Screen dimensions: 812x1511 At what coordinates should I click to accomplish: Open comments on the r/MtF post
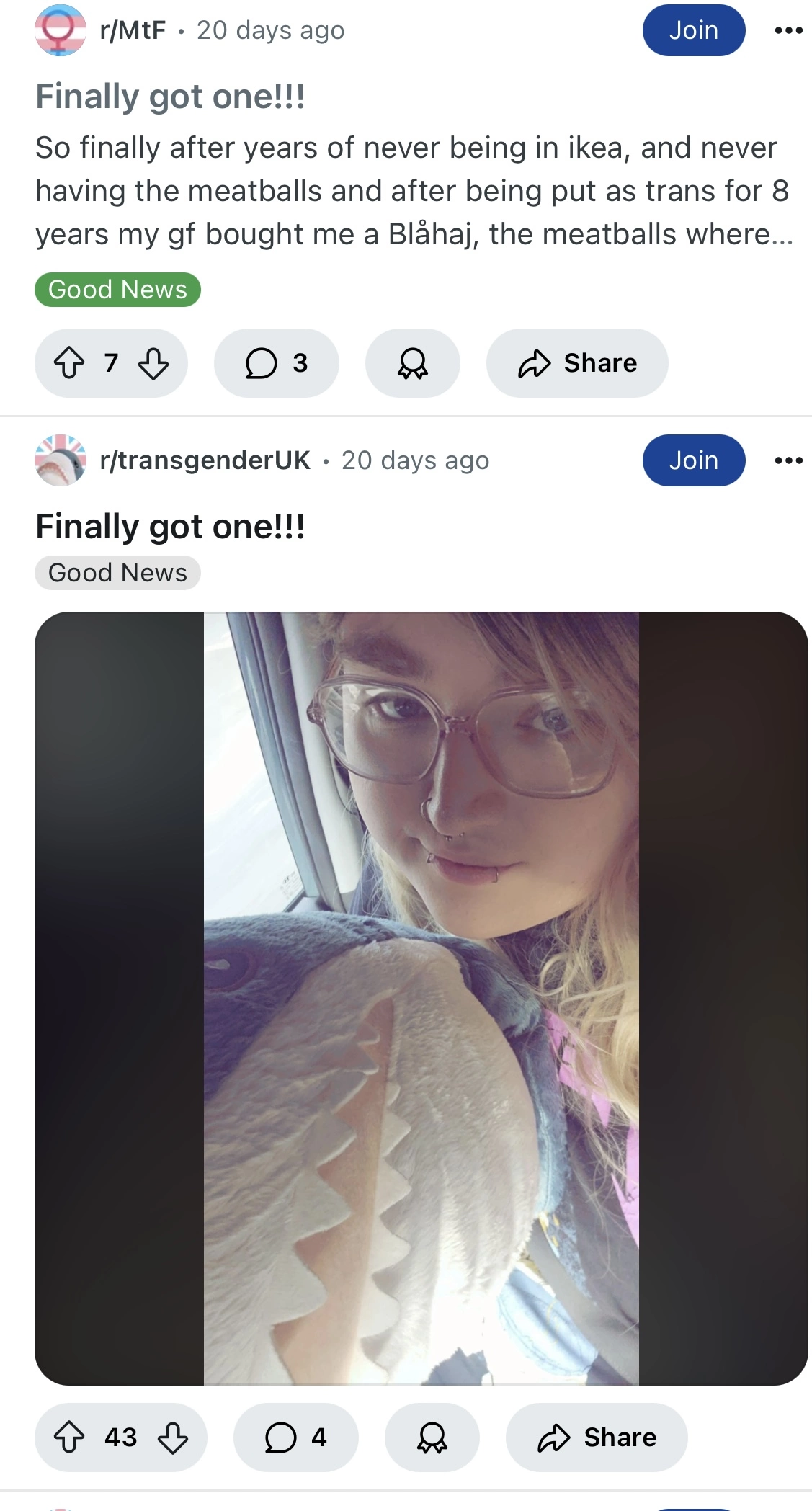[276, 362]
